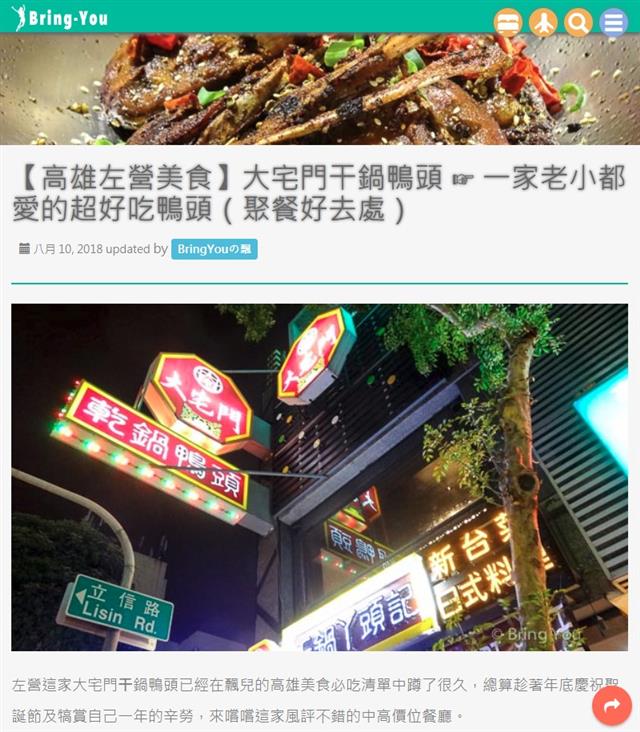The width and height of the screenshot is (640, 732).
Task: Open the hamburger menu
Action: tap(613, 22)
